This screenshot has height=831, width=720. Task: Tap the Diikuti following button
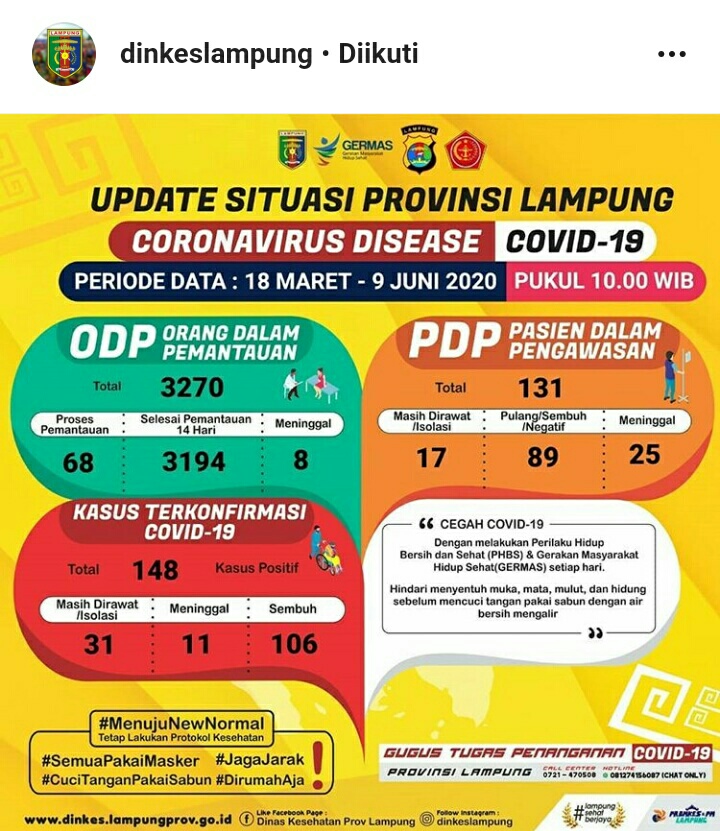tap(378, 54)
